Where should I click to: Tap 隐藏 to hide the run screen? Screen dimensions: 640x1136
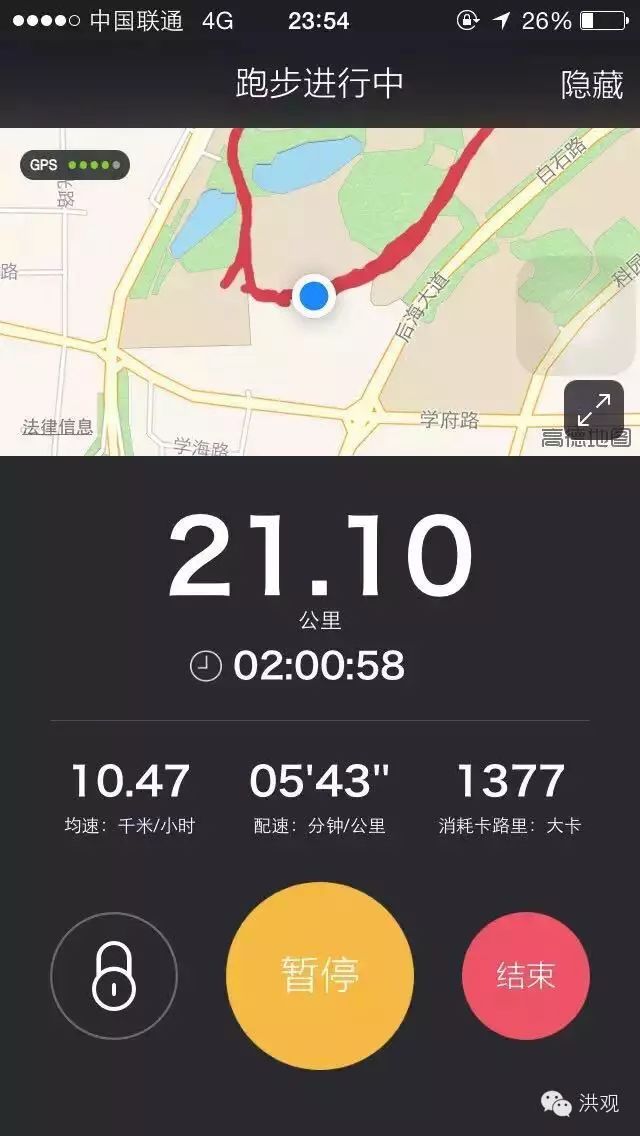point(592,85)
